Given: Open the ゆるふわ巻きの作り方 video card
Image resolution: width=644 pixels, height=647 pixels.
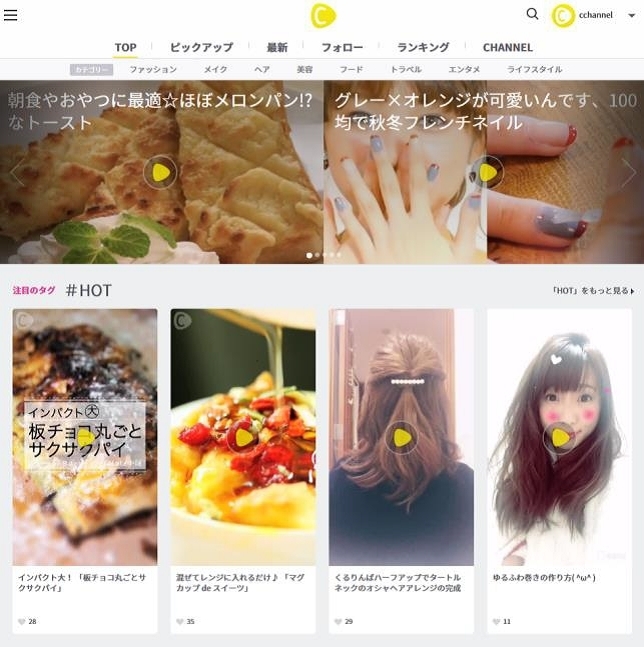Looking at the screenshot, I should point(559,437).
